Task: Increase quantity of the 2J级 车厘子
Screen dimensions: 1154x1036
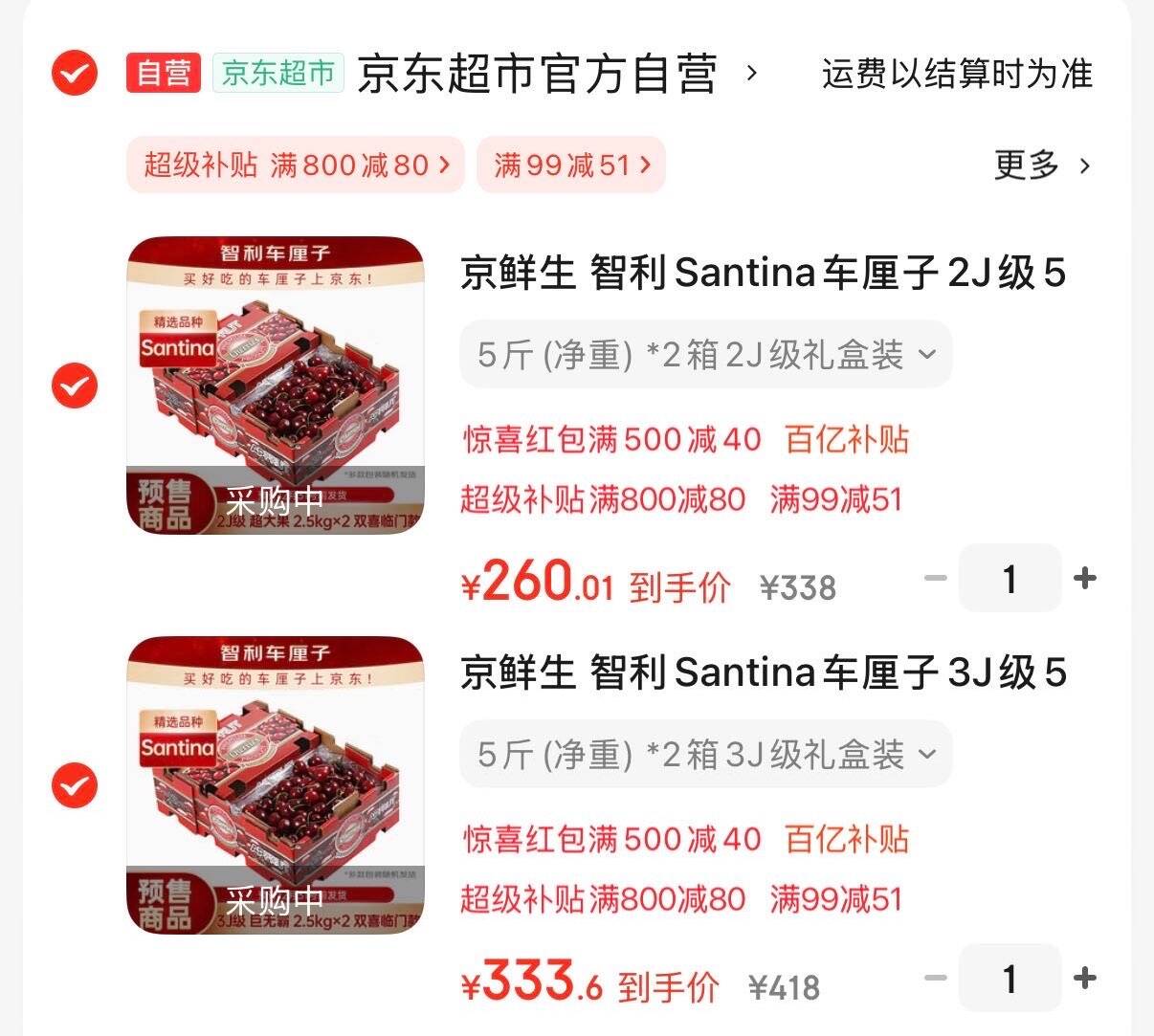Action: 1085,578
